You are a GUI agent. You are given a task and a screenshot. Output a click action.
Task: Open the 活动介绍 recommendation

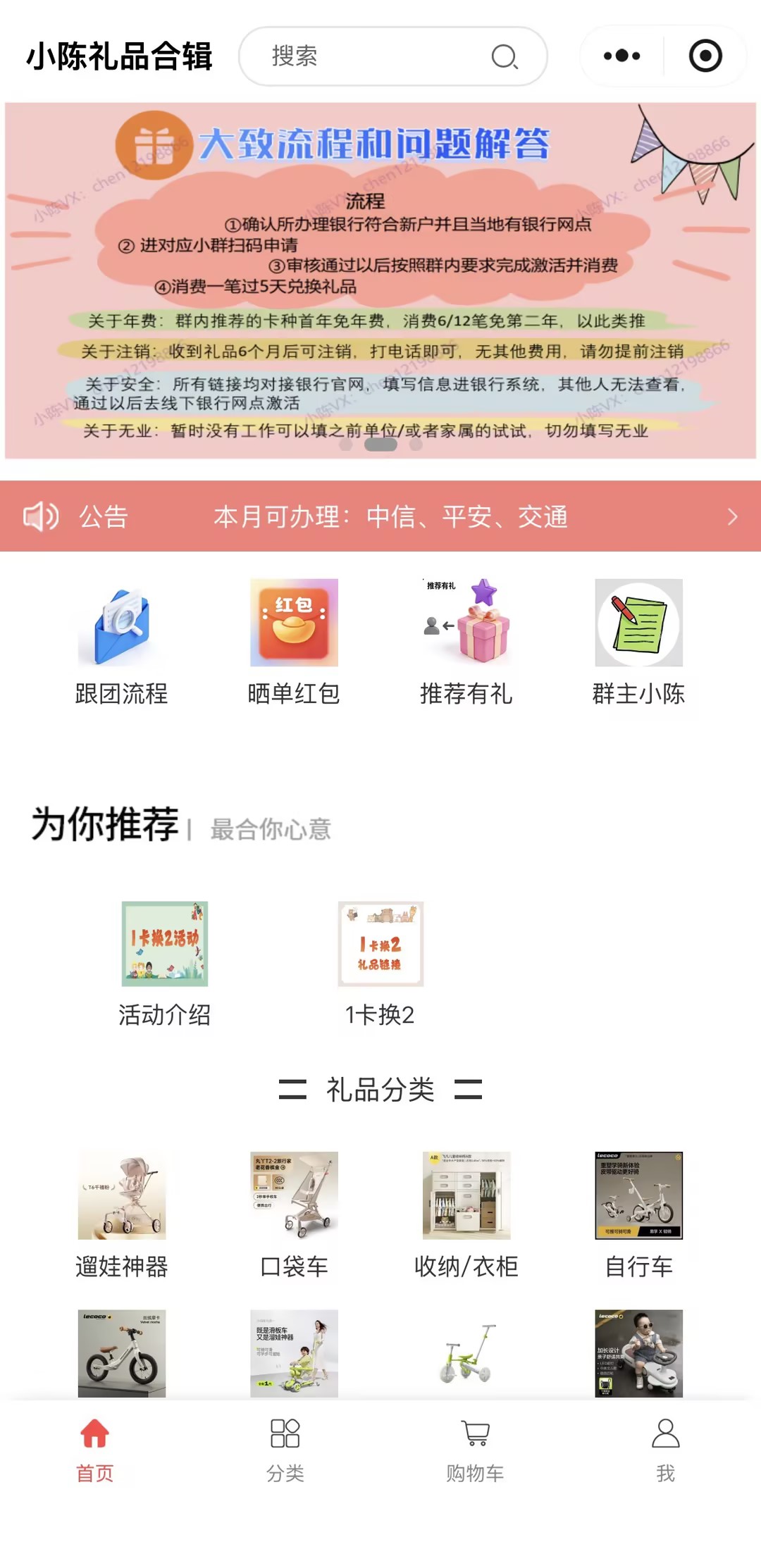click(x=165, y=962)
